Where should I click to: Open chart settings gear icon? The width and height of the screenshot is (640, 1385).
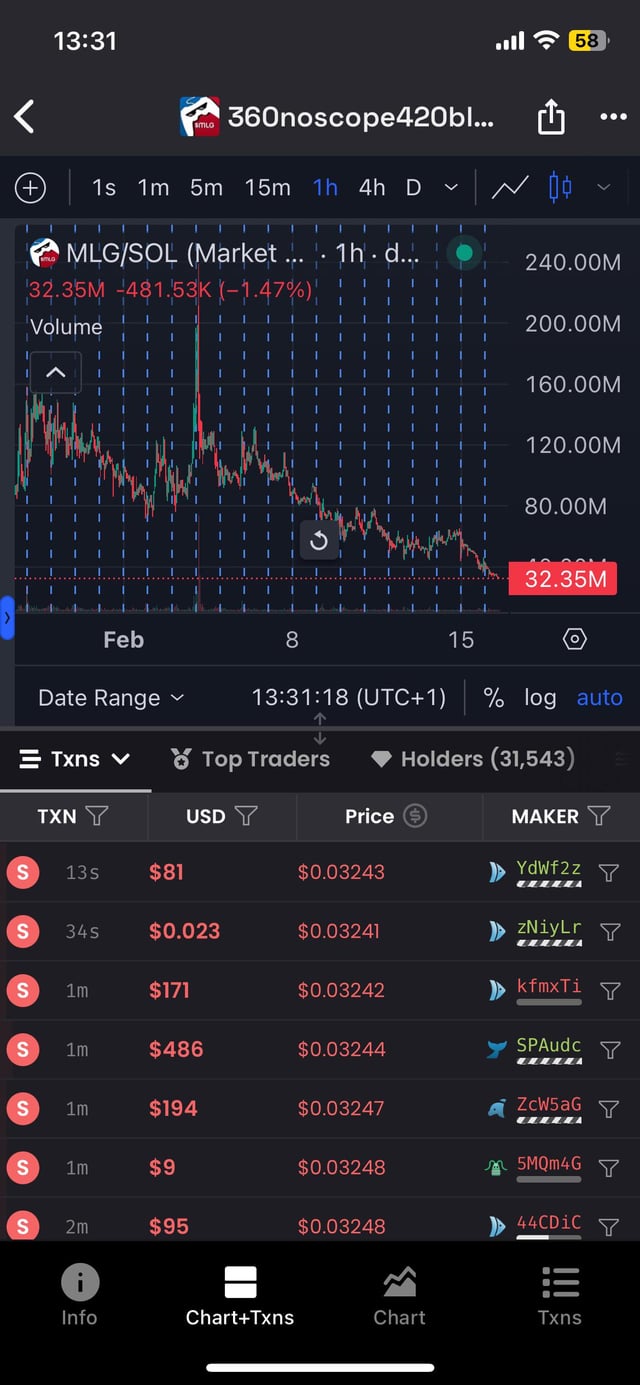(575, 639)
